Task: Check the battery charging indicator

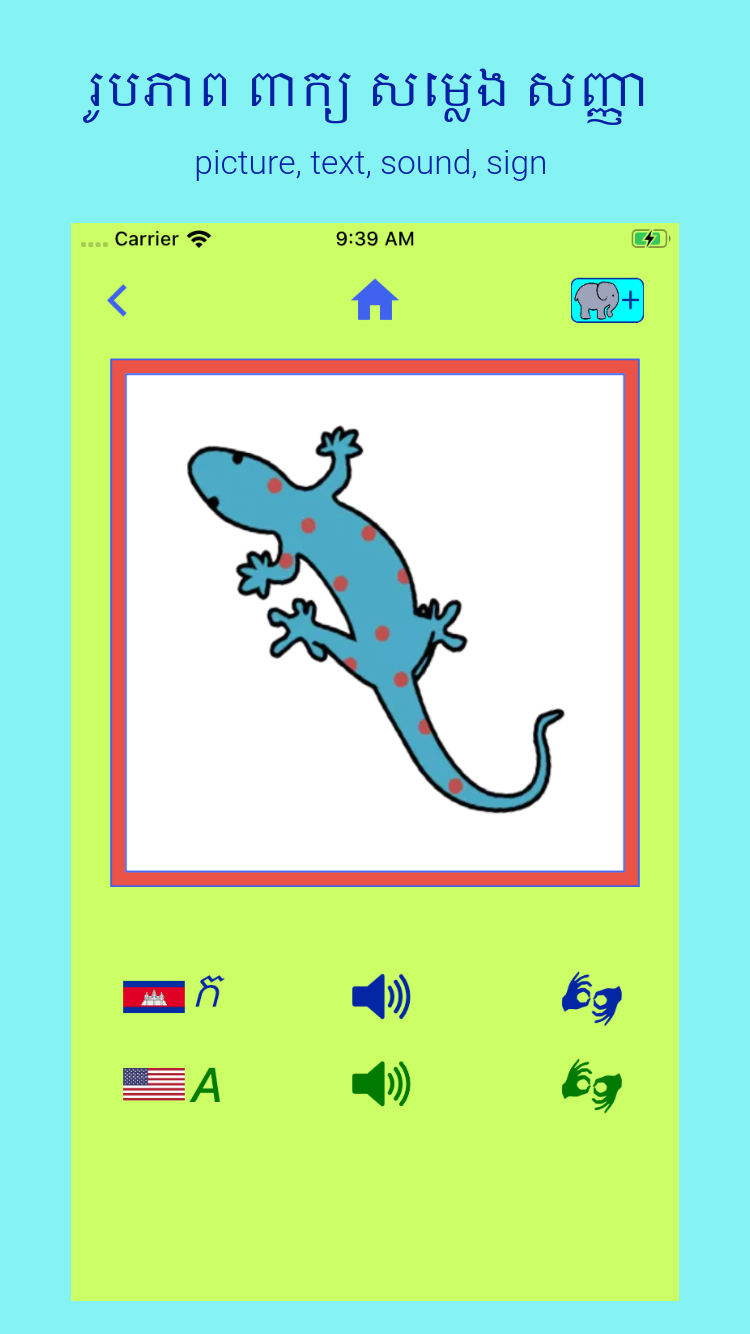Action: pyautogui.click(x=649, y=239)
